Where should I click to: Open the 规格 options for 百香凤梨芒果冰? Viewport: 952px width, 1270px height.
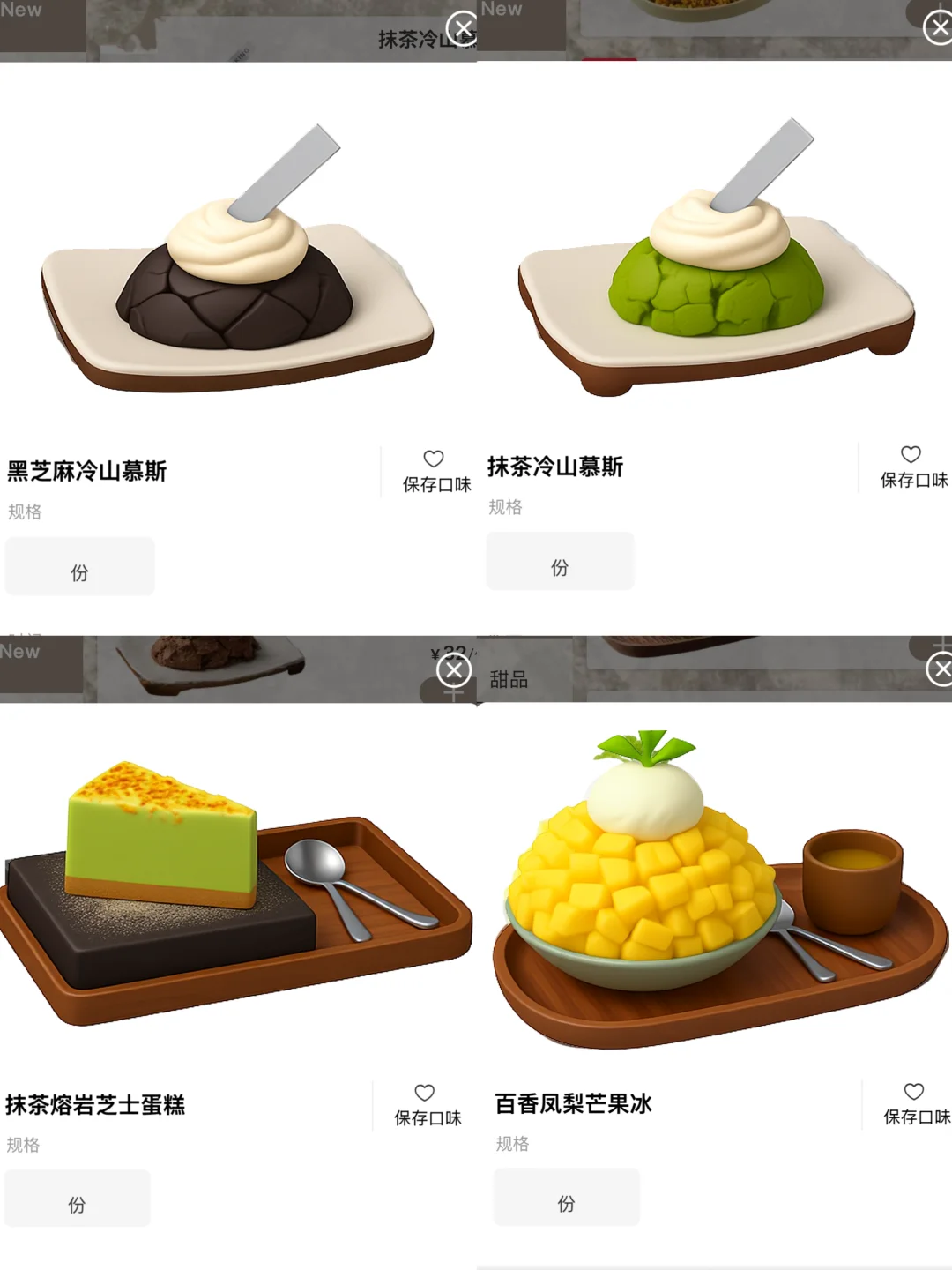509,1144
